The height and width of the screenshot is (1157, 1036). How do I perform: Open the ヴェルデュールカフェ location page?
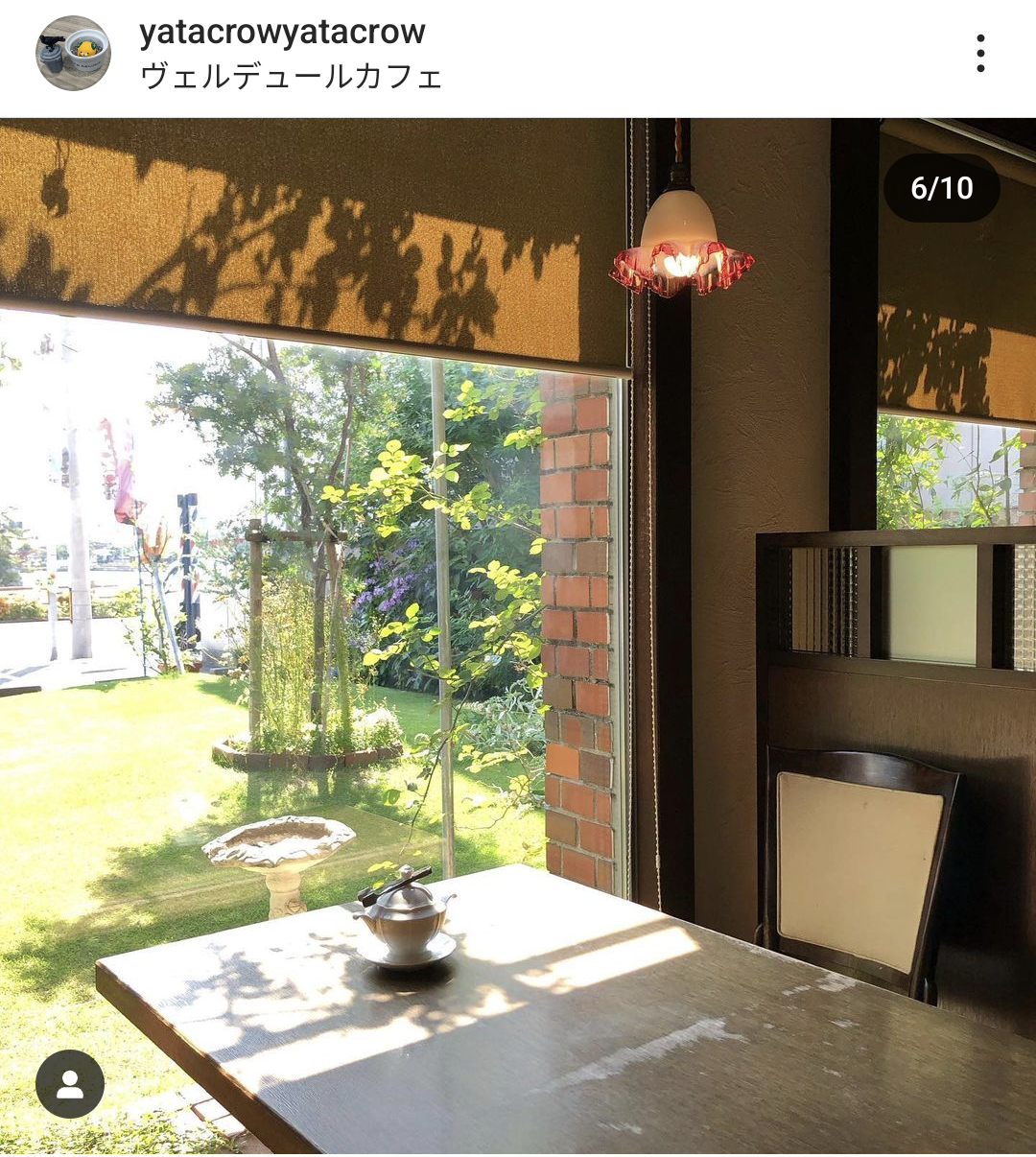[x=292, y=77]
